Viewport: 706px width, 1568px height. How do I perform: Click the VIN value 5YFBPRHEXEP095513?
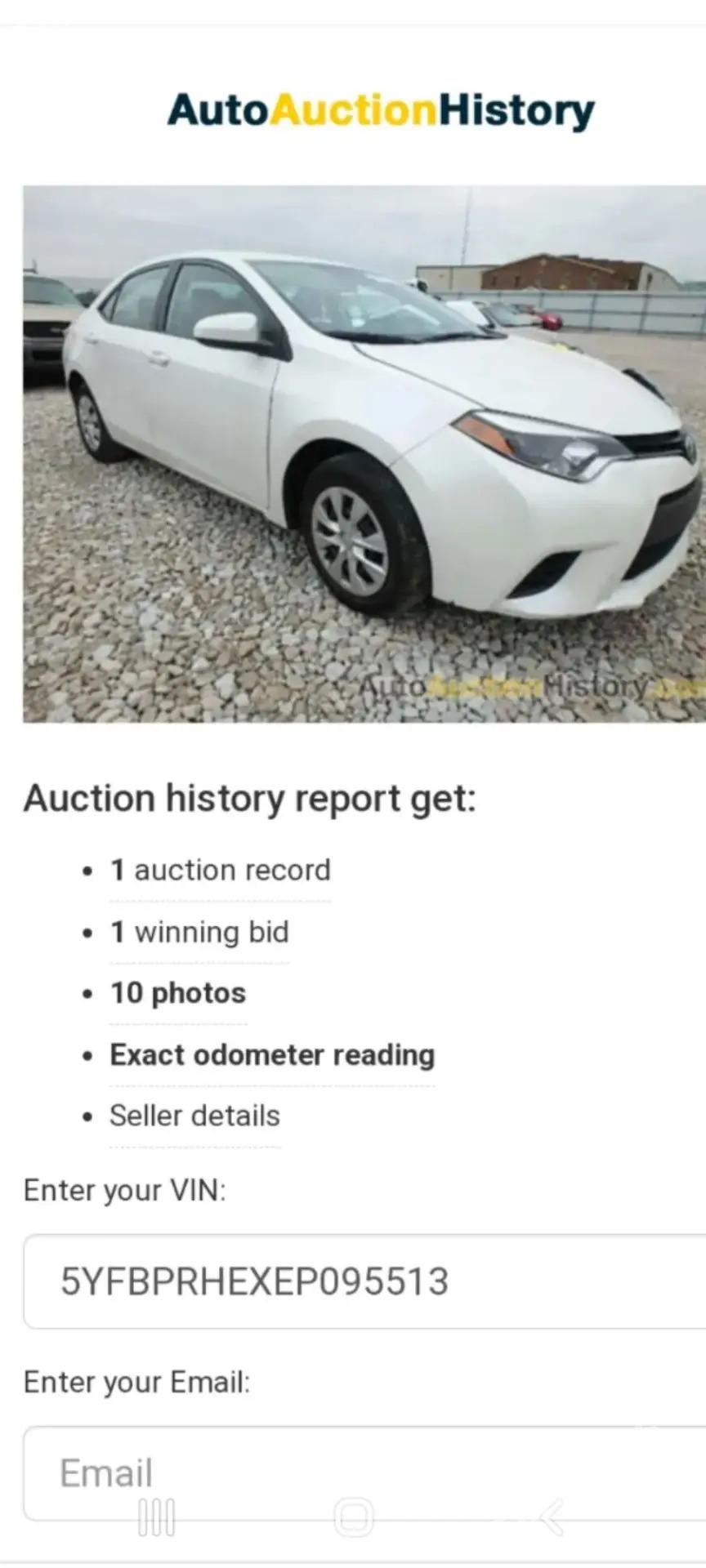pyautogui.click(x=252, y=1282)
